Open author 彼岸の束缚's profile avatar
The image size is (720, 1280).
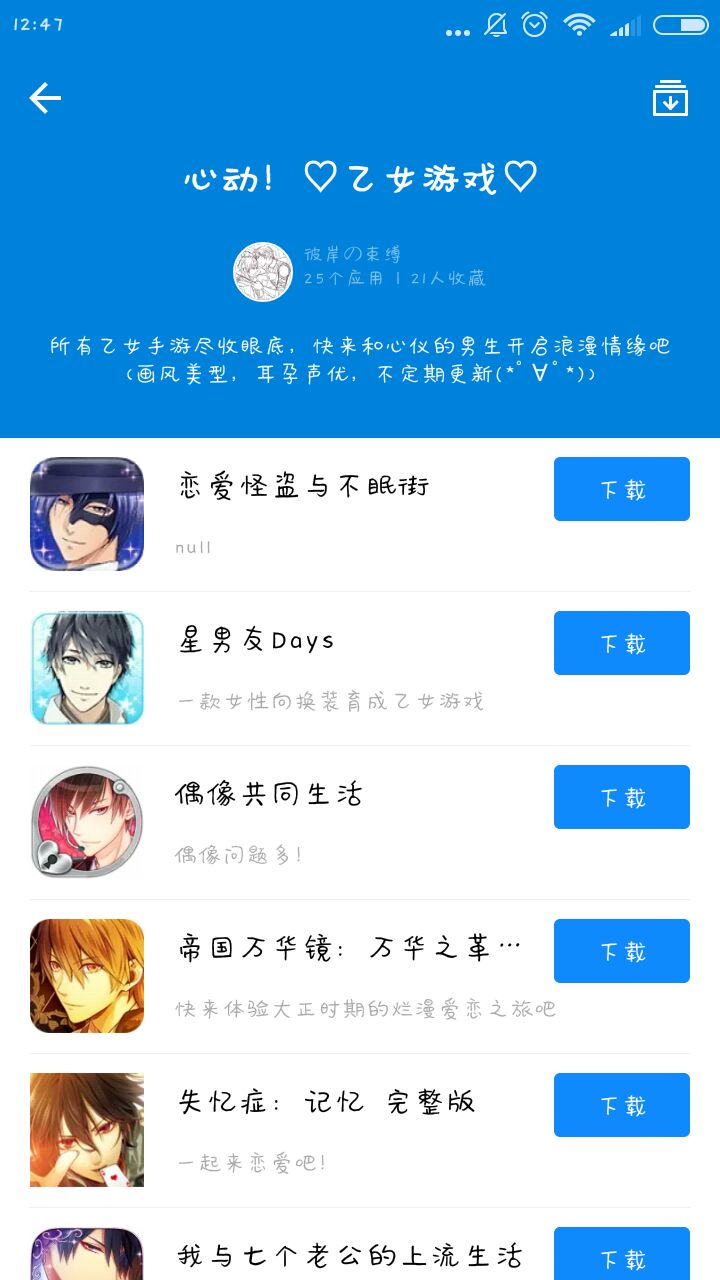point(262,271)
